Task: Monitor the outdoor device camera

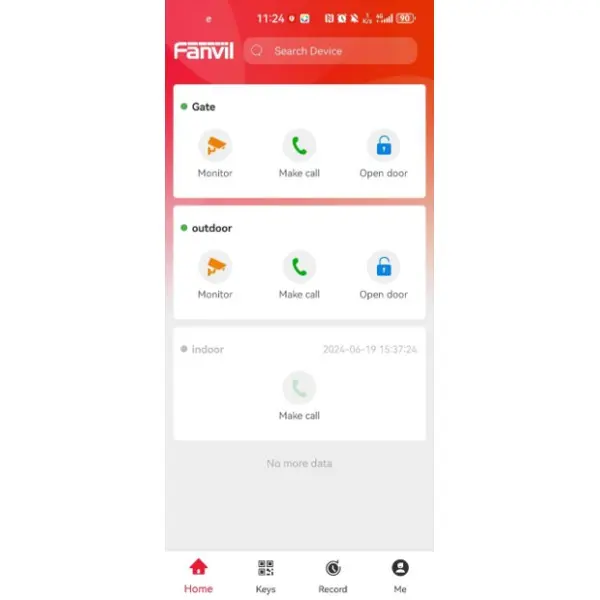Action: point(215,268)
